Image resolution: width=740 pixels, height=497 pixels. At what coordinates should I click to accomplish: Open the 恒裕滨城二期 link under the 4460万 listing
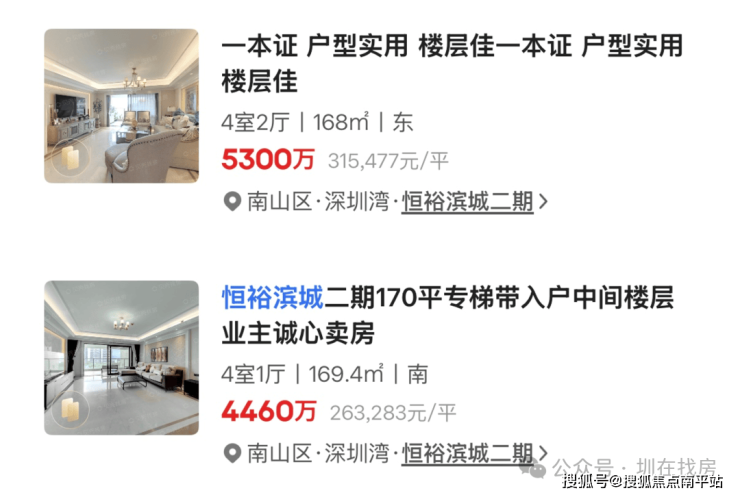(x=467, y=454)
